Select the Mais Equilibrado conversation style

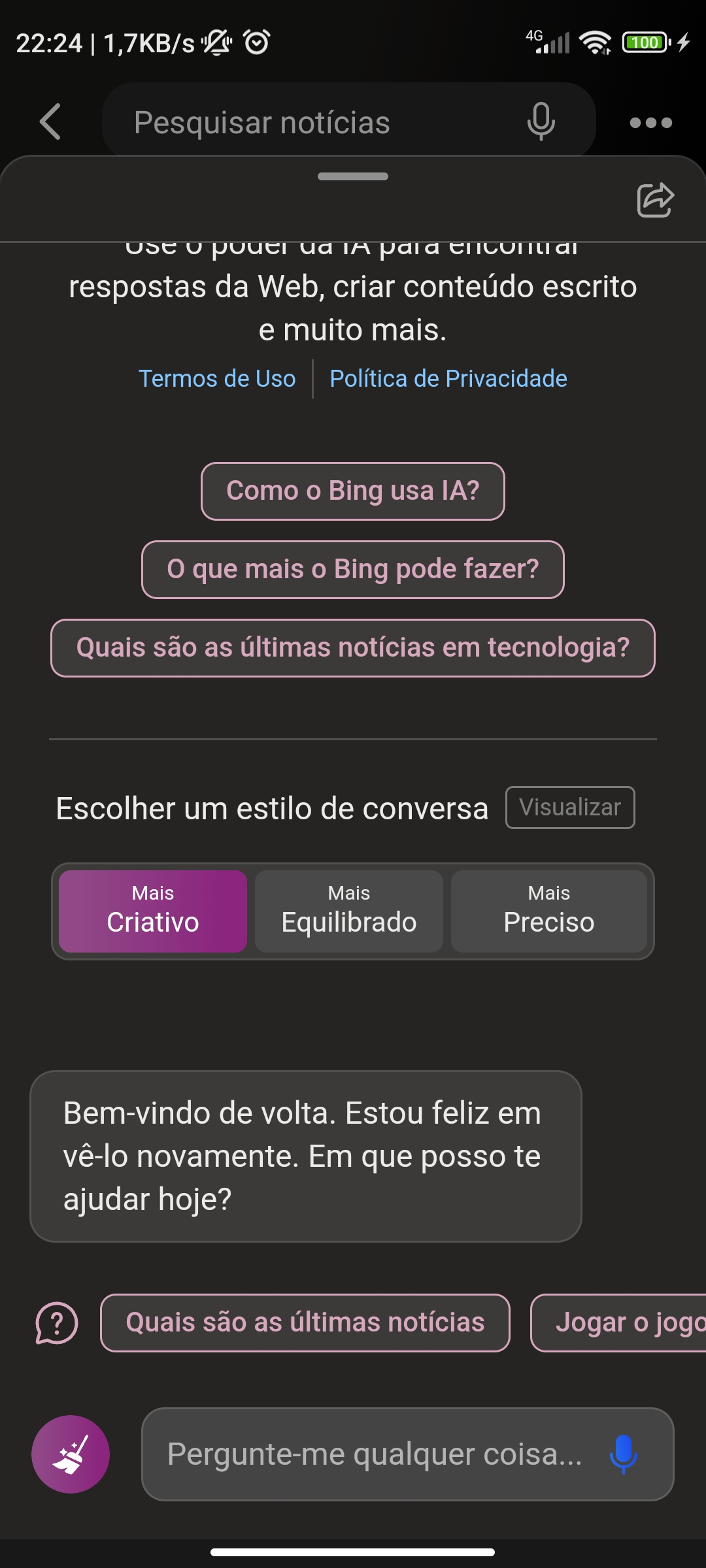(x=348, y=911)
